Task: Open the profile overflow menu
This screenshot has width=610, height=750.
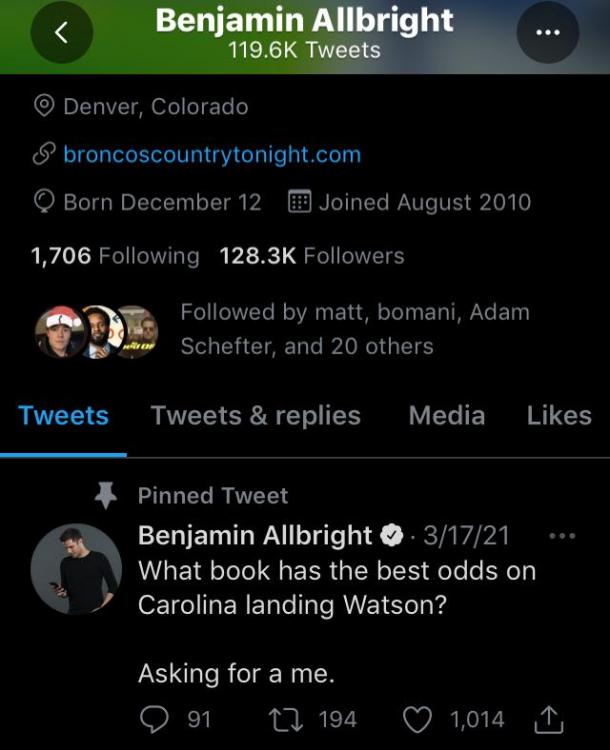Action: tap(547, 33)
